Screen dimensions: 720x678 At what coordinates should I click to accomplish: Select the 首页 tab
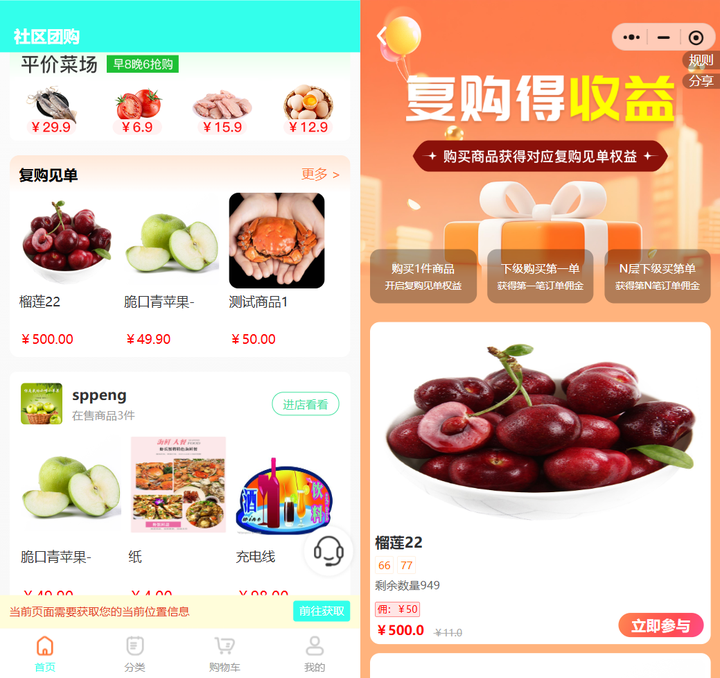click(45, 654)
